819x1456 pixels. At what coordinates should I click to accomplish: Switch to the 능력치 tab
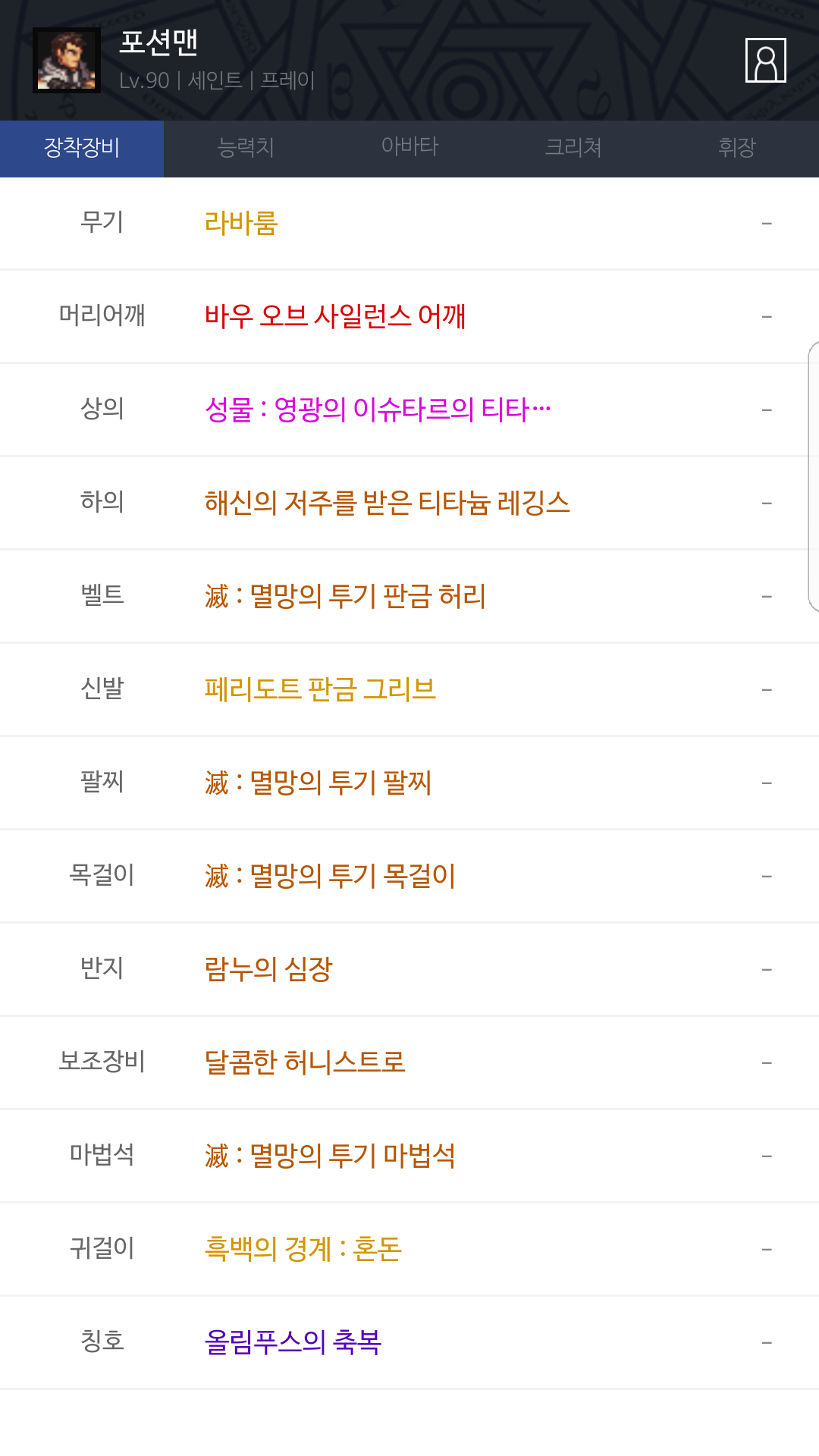[246, 149]
